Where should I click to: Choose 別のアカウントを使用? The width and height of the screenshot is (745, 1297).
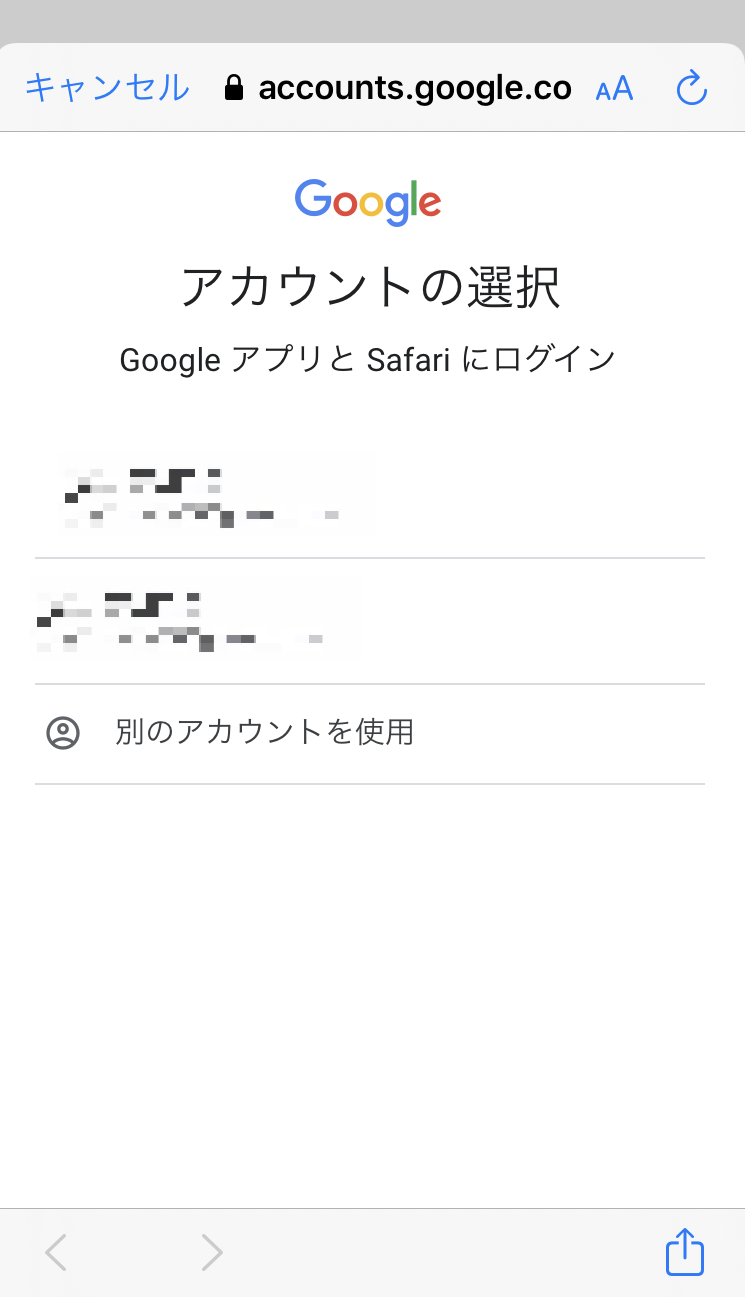coord(370,734)
